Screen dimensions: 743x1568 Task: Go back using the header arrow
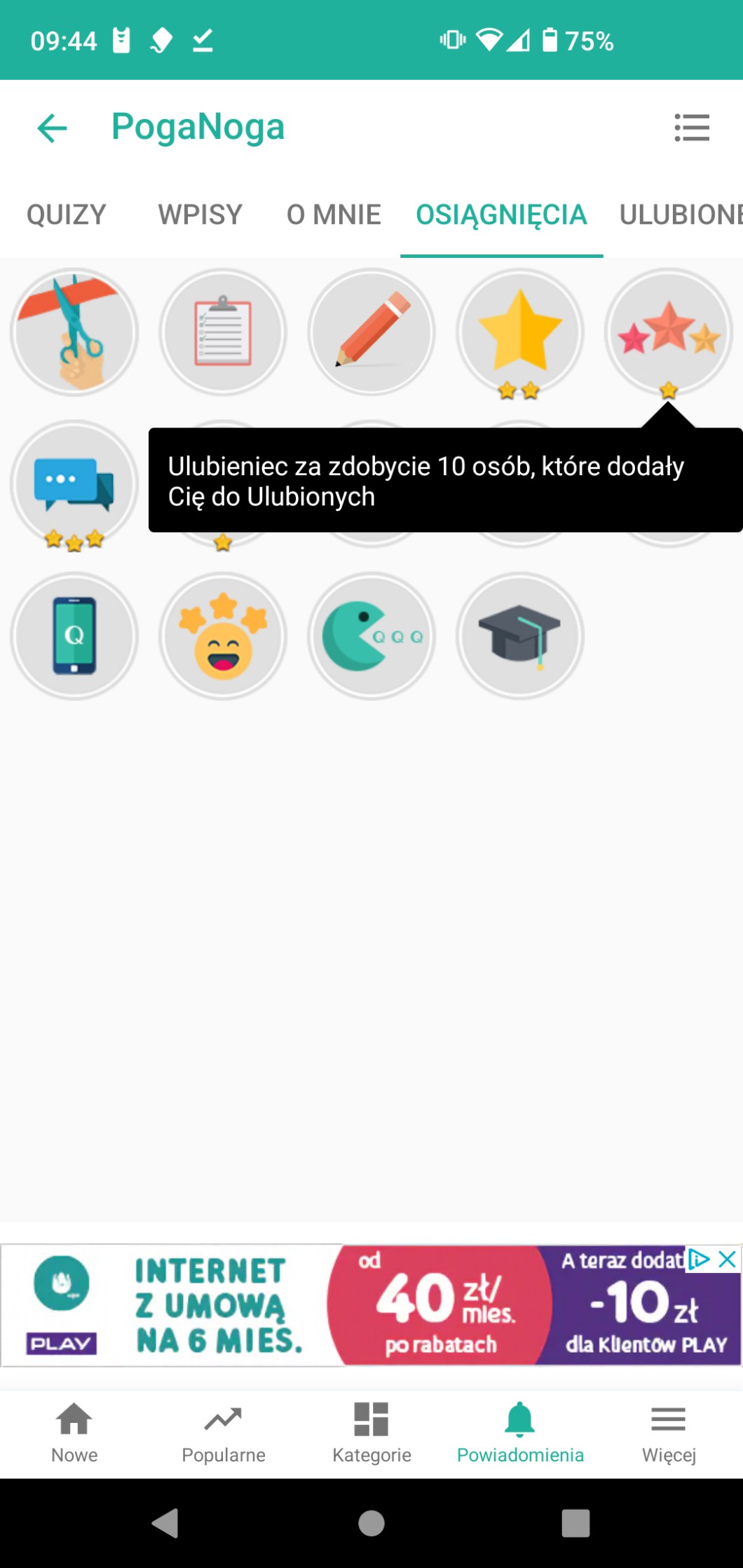tap(53, 128)
